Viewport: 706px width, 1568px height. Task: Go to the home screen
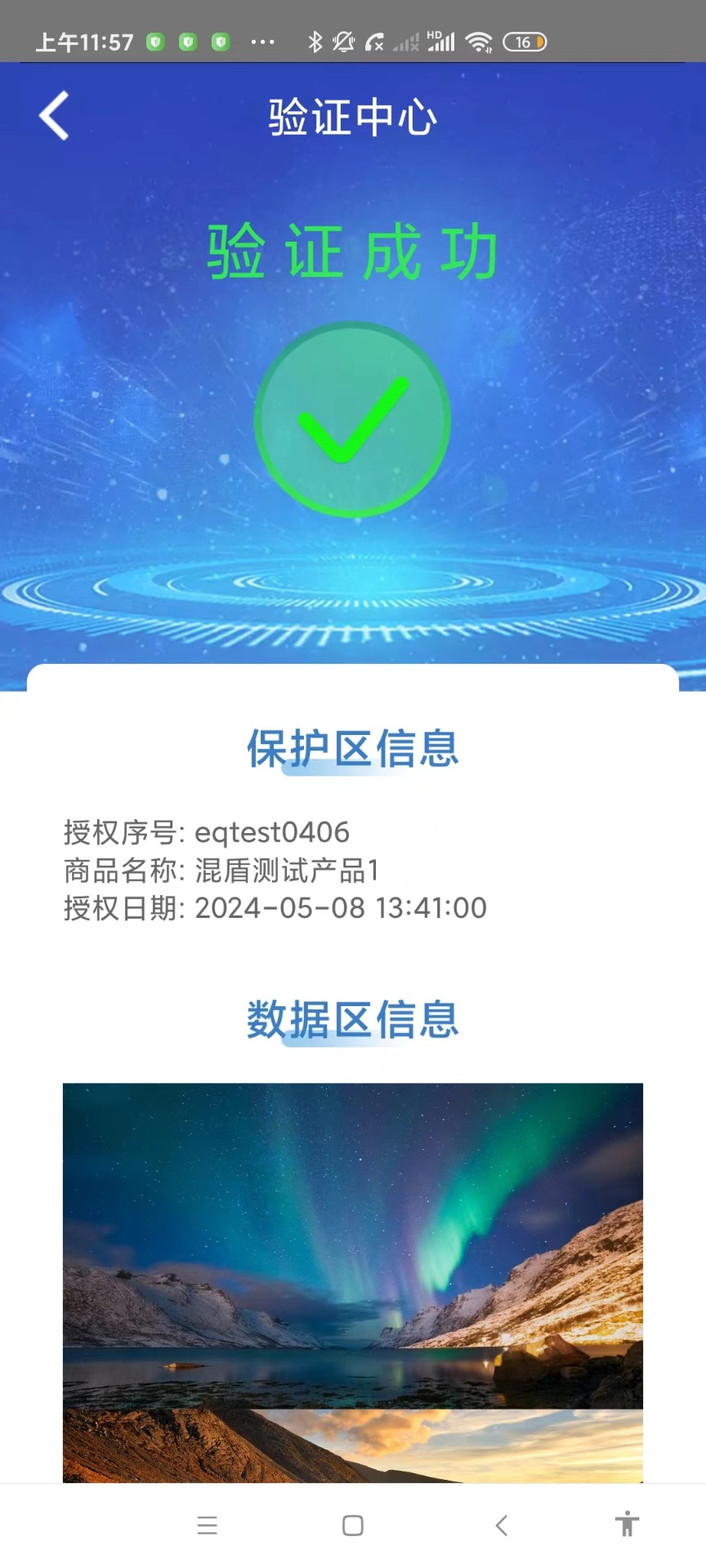[353, 1525]
